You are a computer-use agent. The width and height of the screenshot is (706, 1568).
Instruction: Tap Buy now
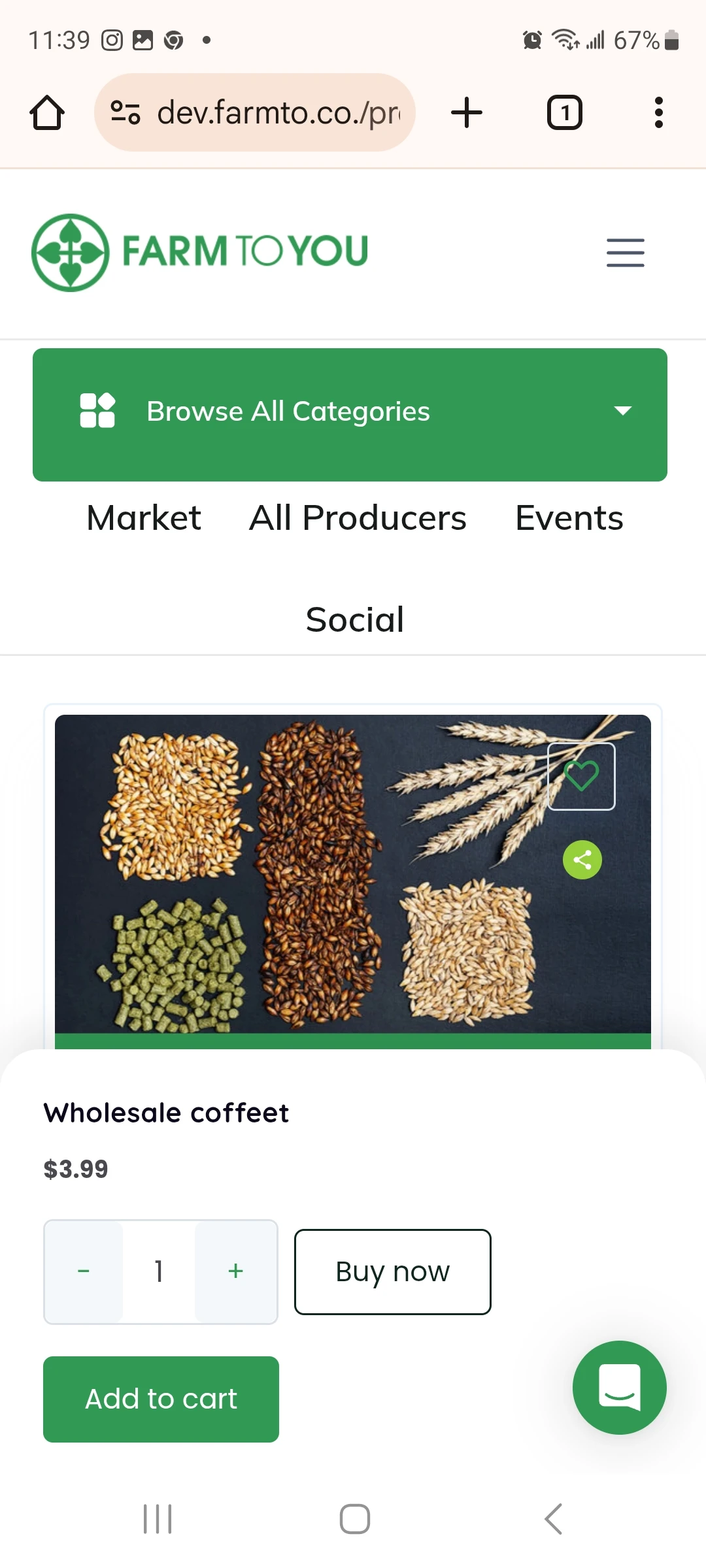click(x=392, y=1271)
